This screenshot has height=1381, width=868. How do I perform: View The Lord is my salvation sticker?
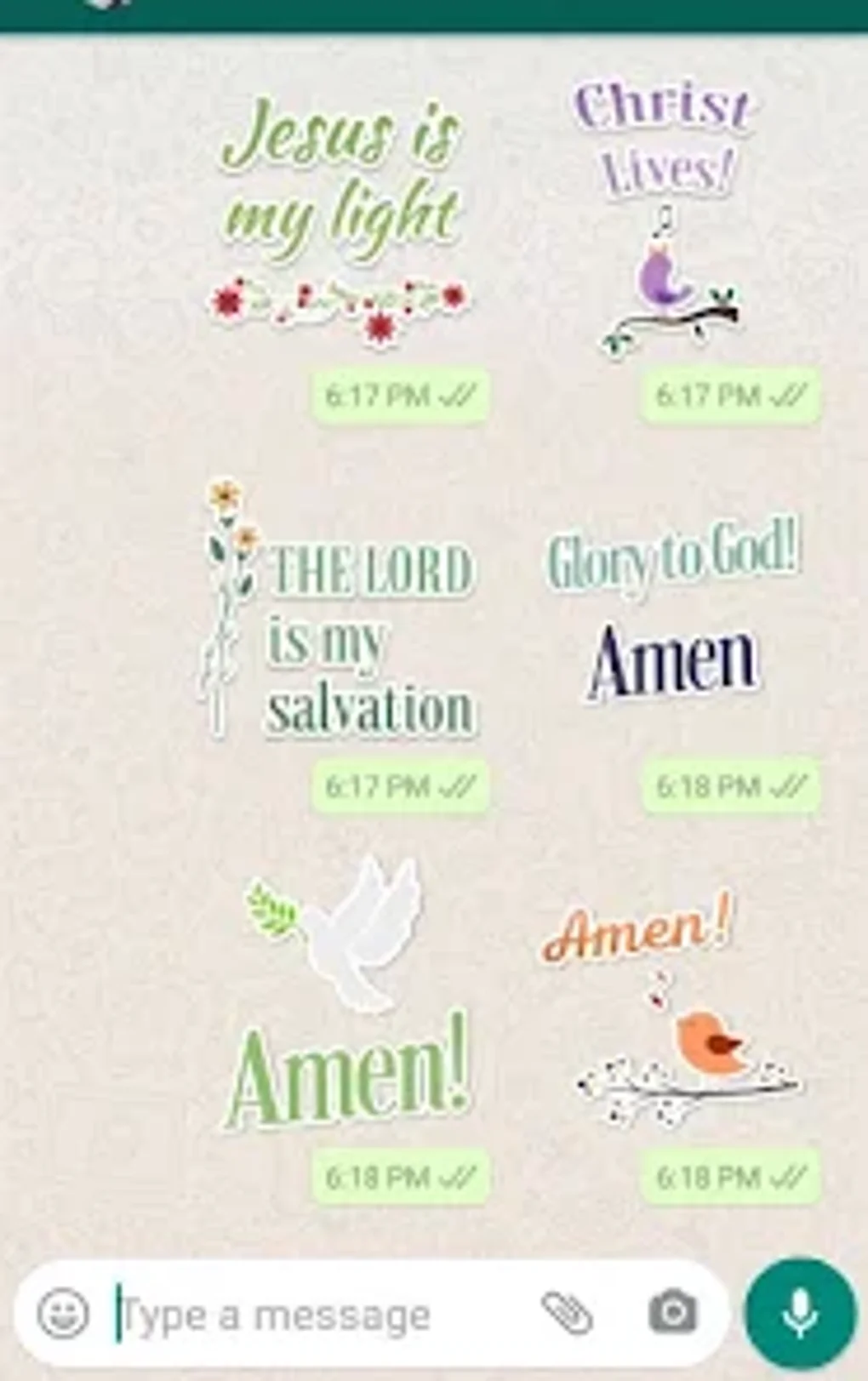pos(340,613)
